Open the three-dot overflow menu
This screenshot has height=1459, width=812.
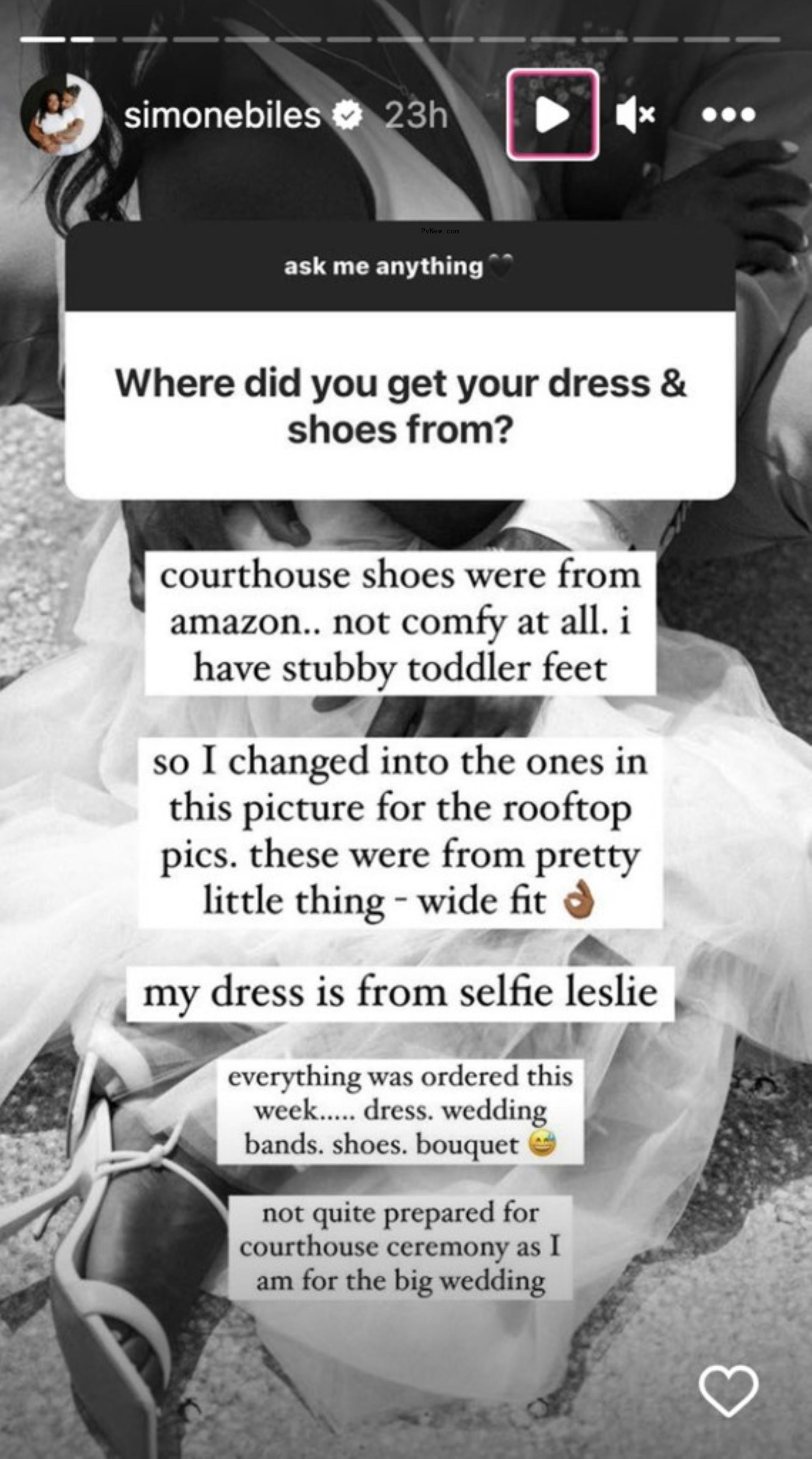(728, 115)
